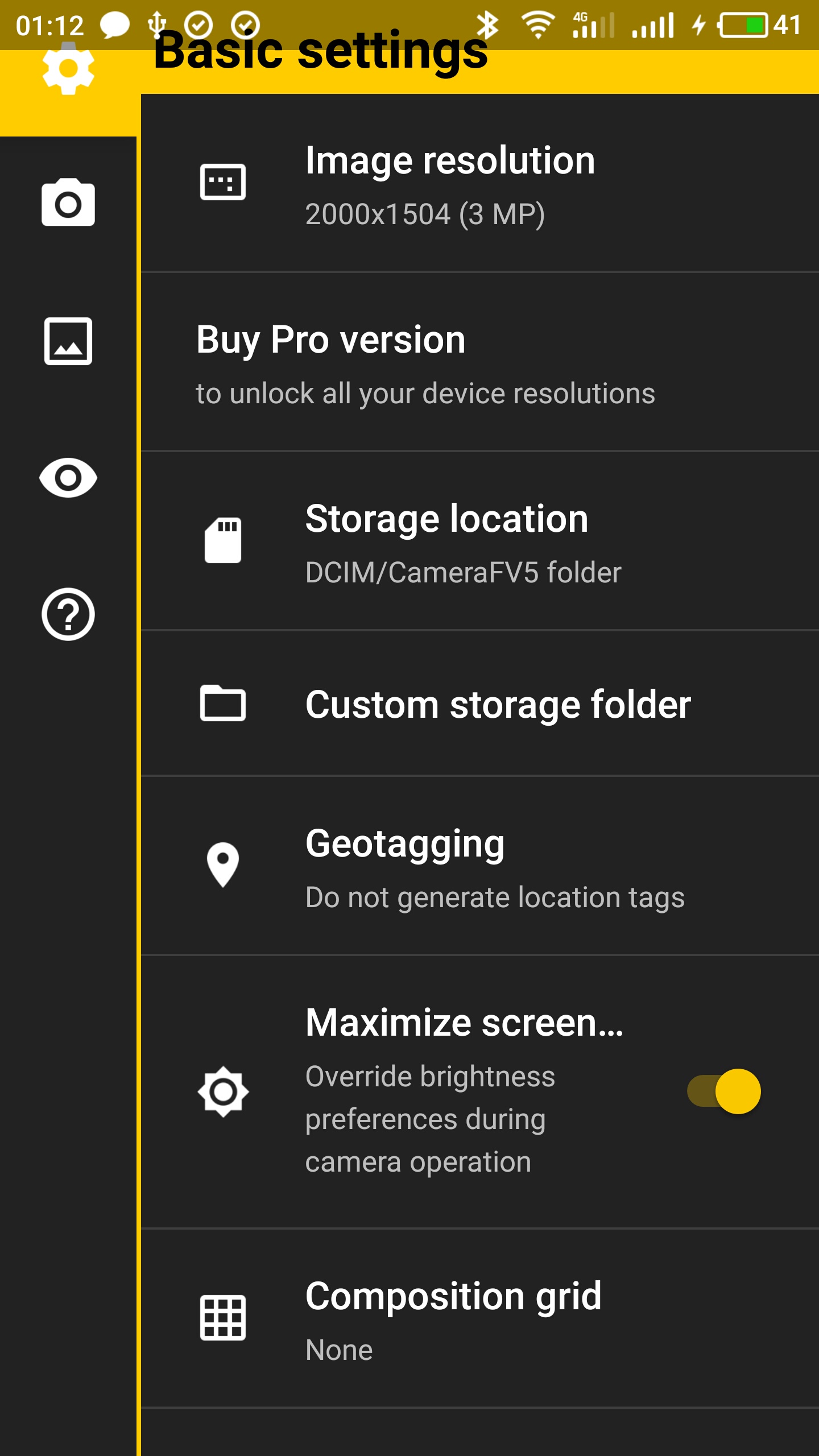
Task: Switch to the eye viewfinder settings tab
Action: (x=68, y=478)
